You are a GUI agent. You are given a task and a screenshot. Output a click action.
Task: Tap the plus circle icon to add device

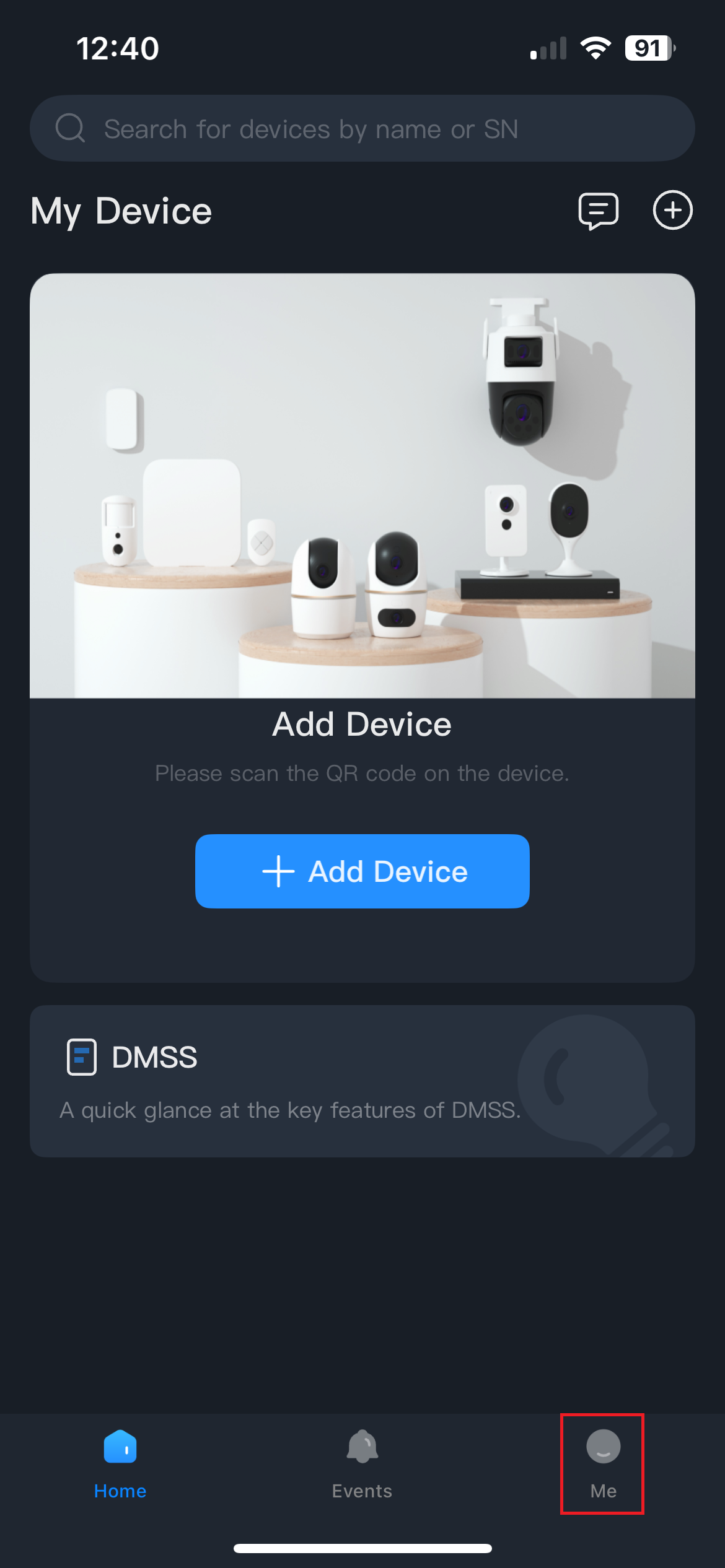672,211
